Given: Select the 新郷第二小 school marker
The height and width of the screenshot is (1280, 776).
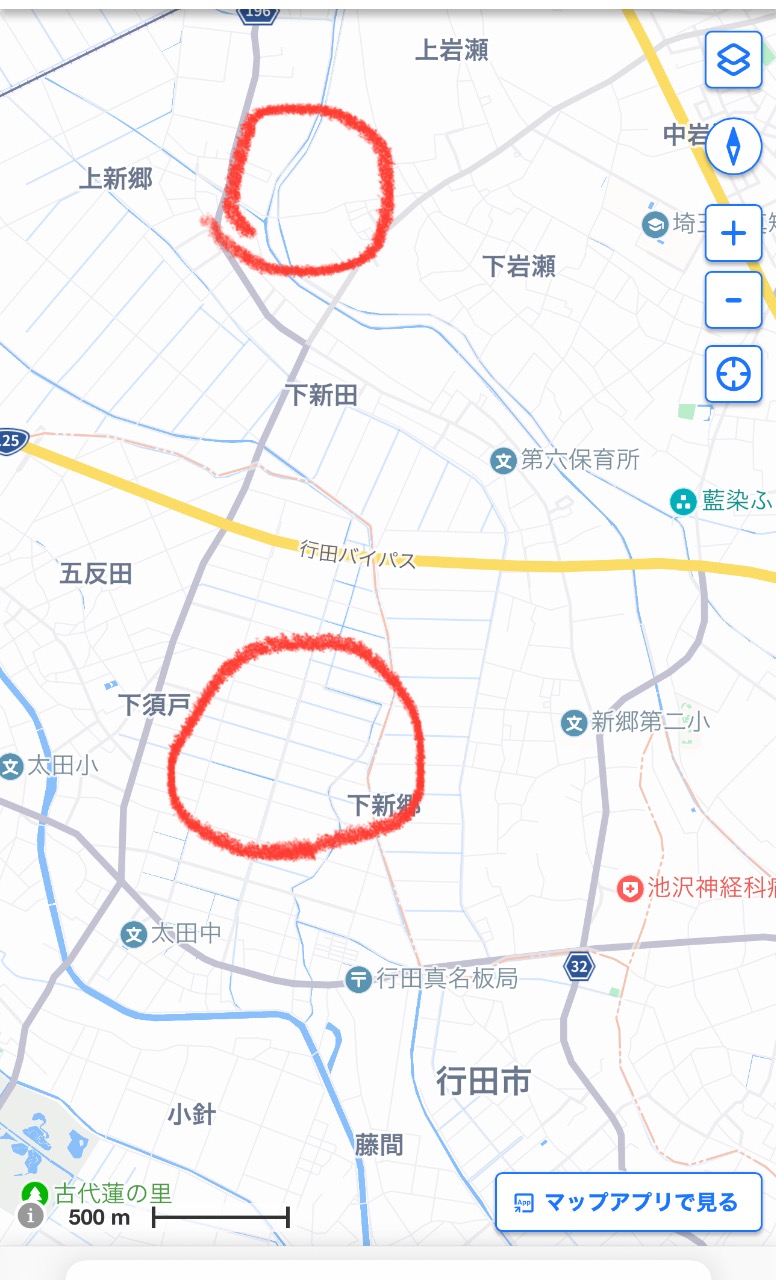Looking at the screenshot, I should pyautogui.click(x=573, y=722).
